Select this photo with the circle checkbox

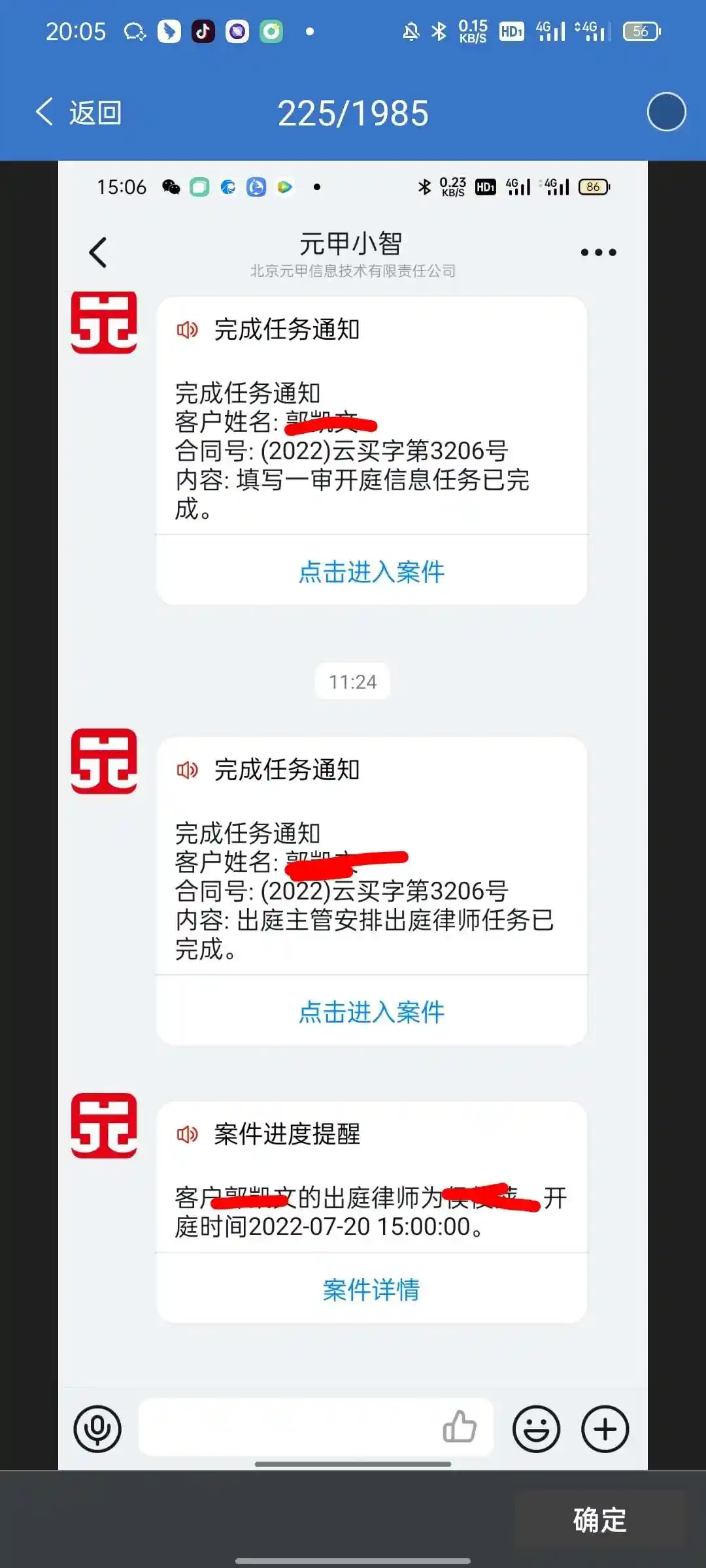point(666,112)
